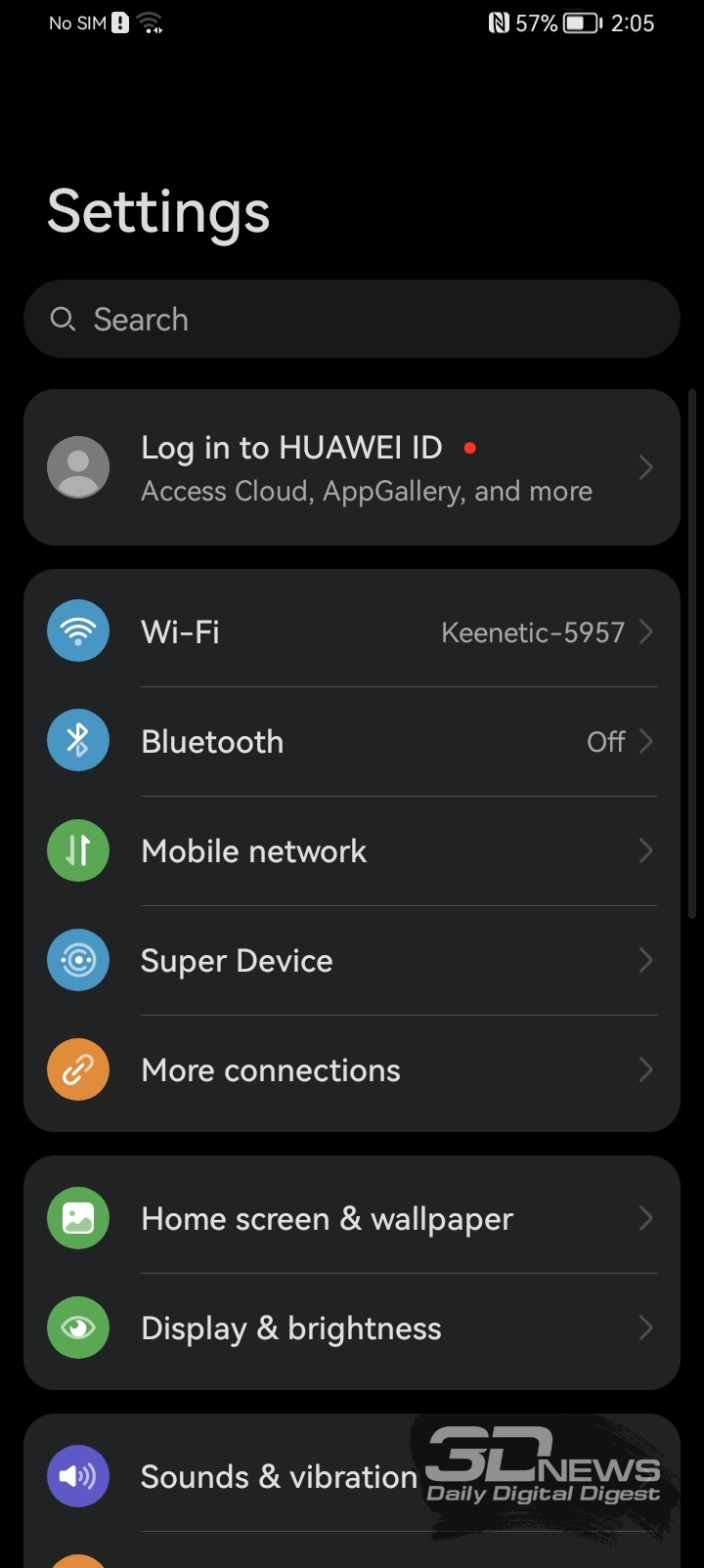This screenshot has height=1568, width=704.
Task: Open Super Device
Action: pos(352,960)
